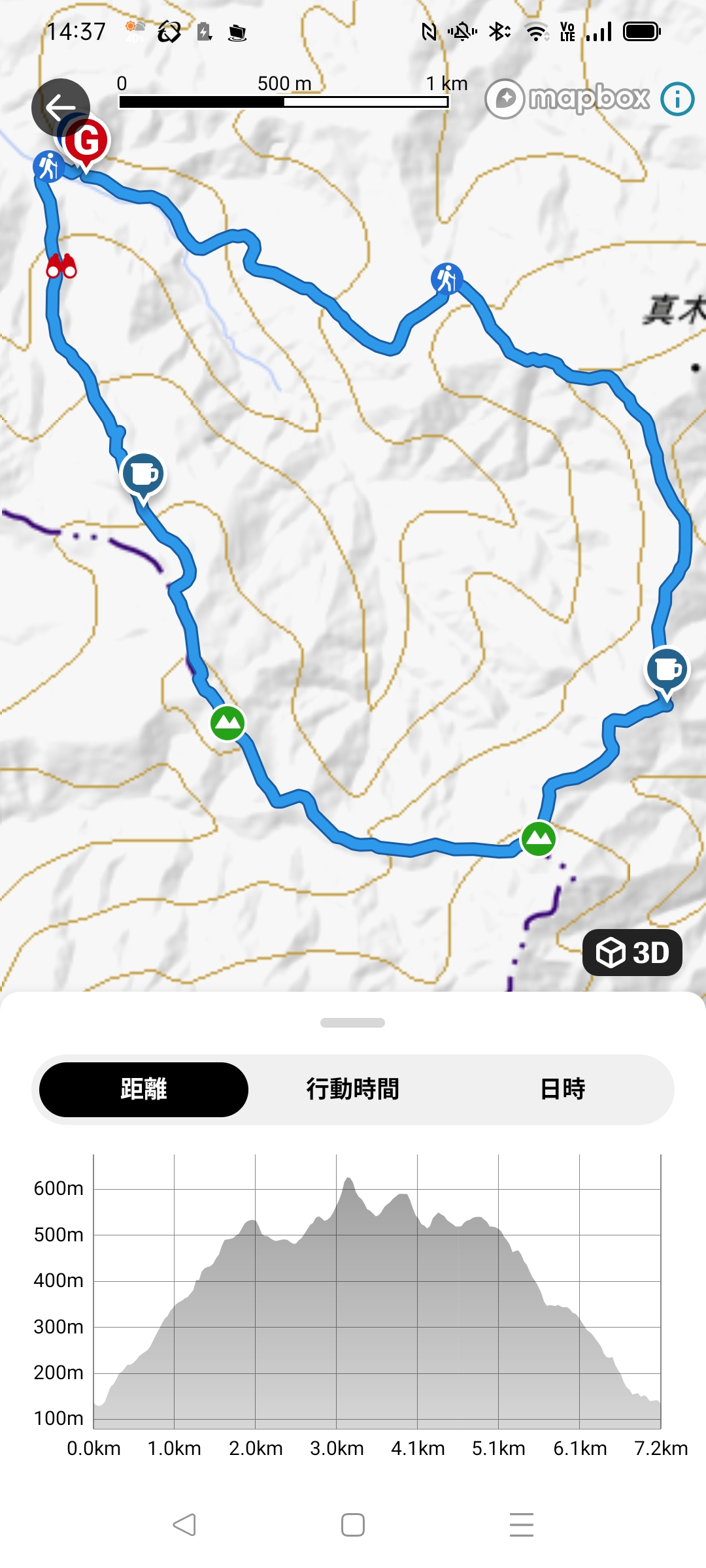Switch to the 日時 tab
Image resolution: width=706 pixels, height=1568 pixels.
562,1089
